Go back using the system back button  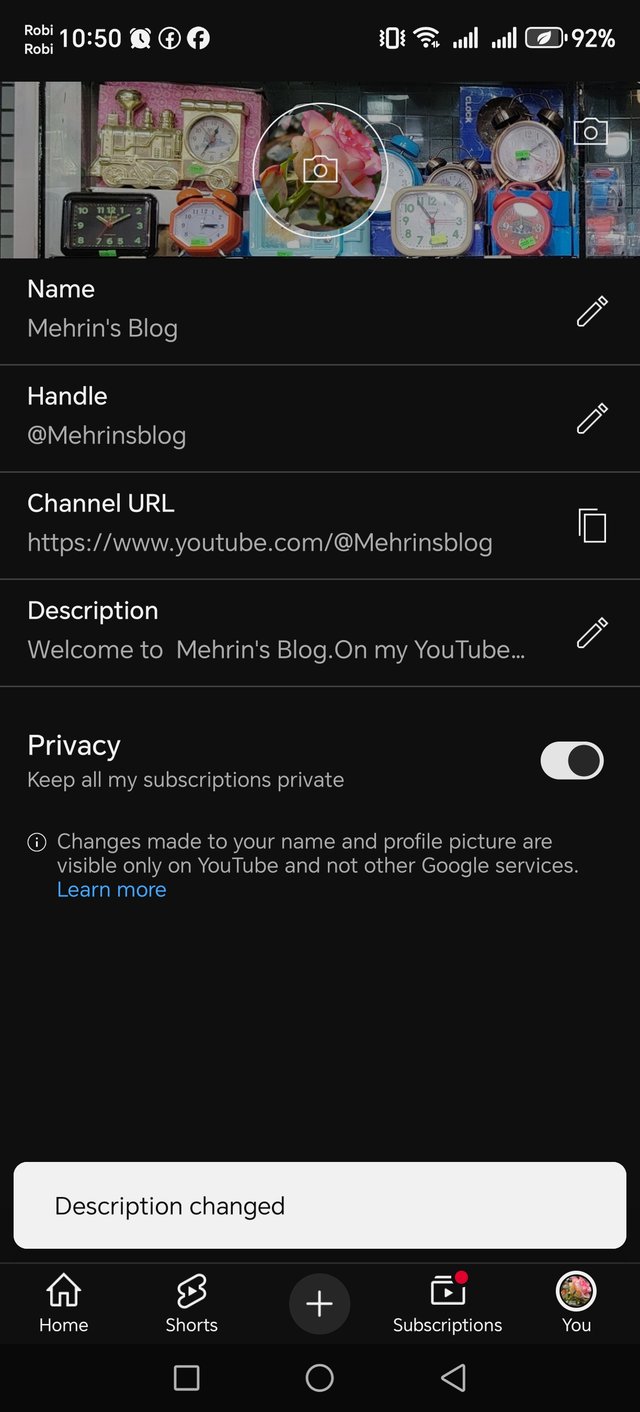point(453,1378)
